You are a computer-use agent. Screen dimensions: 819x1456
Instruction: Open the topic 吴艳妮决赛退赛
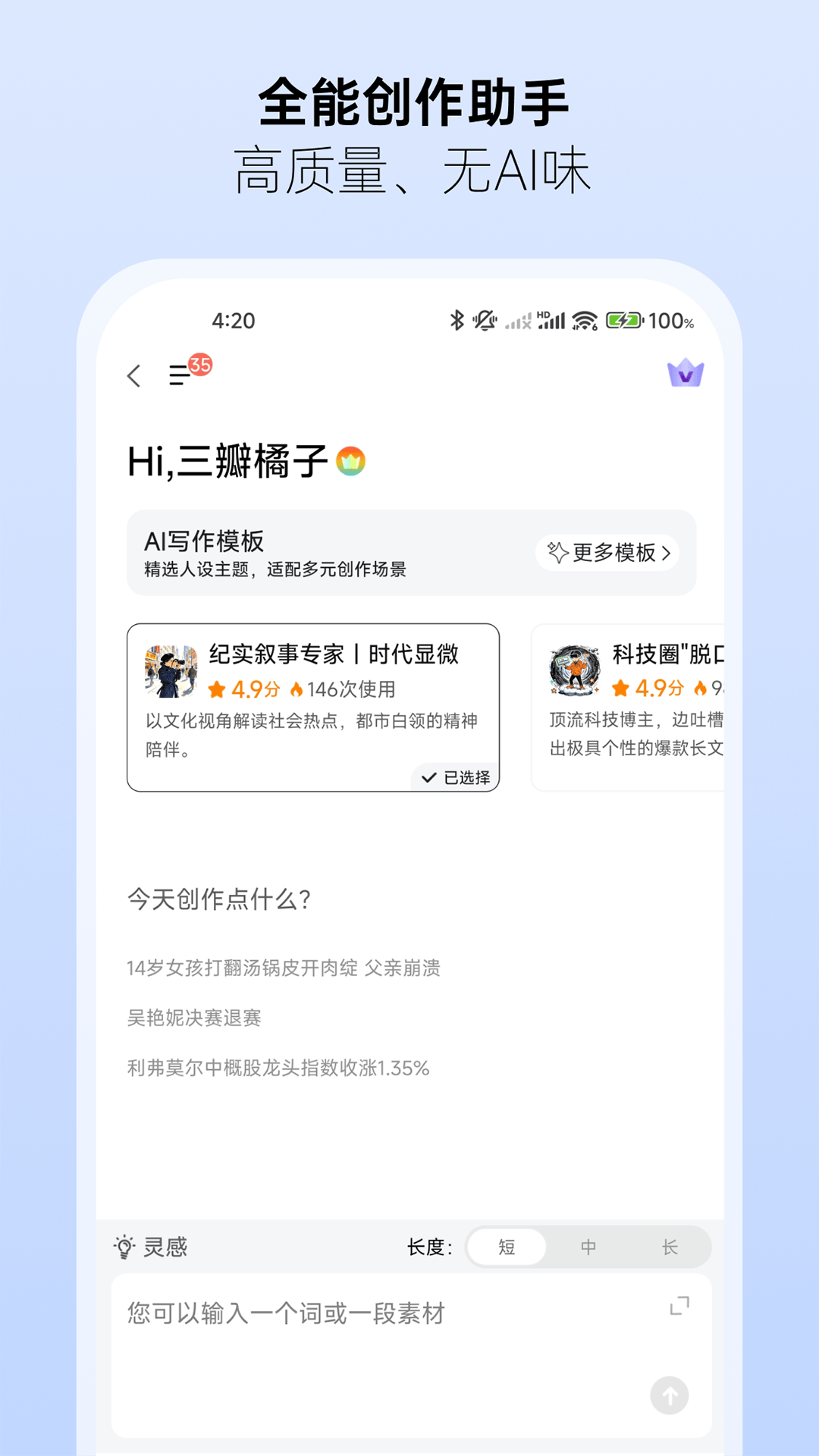(x=194, y=1019)
